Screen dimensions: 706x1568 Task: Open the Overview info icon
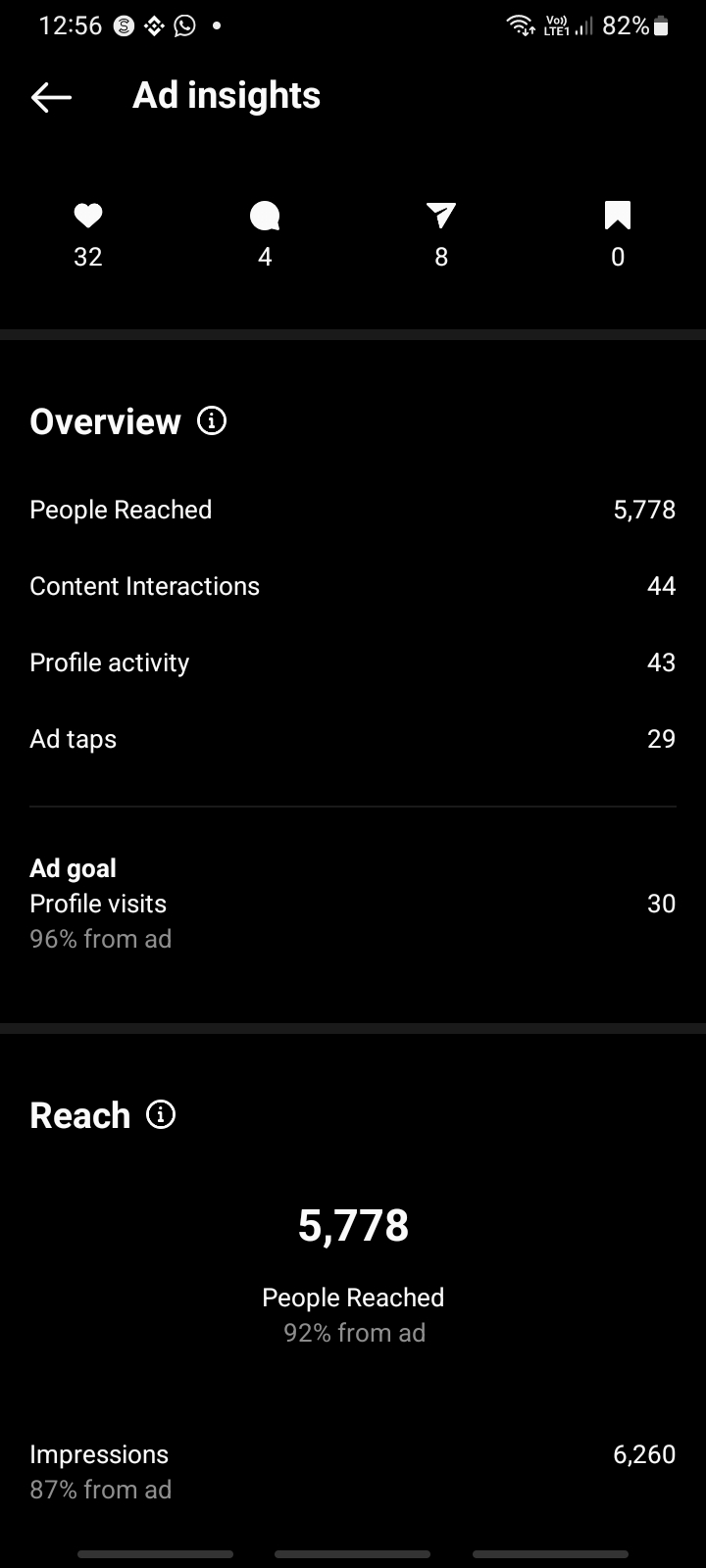212,421
